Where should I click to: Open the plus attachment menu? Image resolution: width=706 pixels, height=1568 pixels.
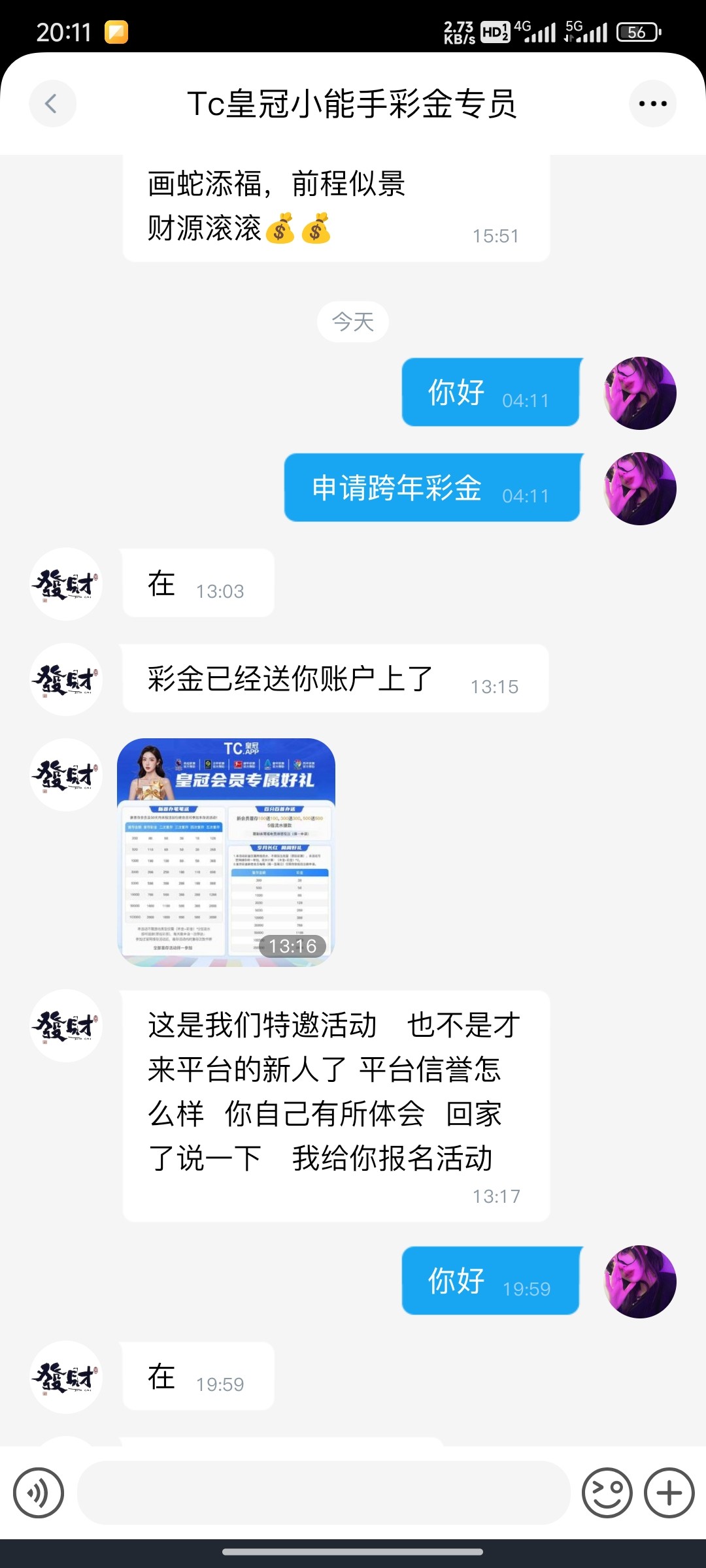click(x=669, y=1493)
